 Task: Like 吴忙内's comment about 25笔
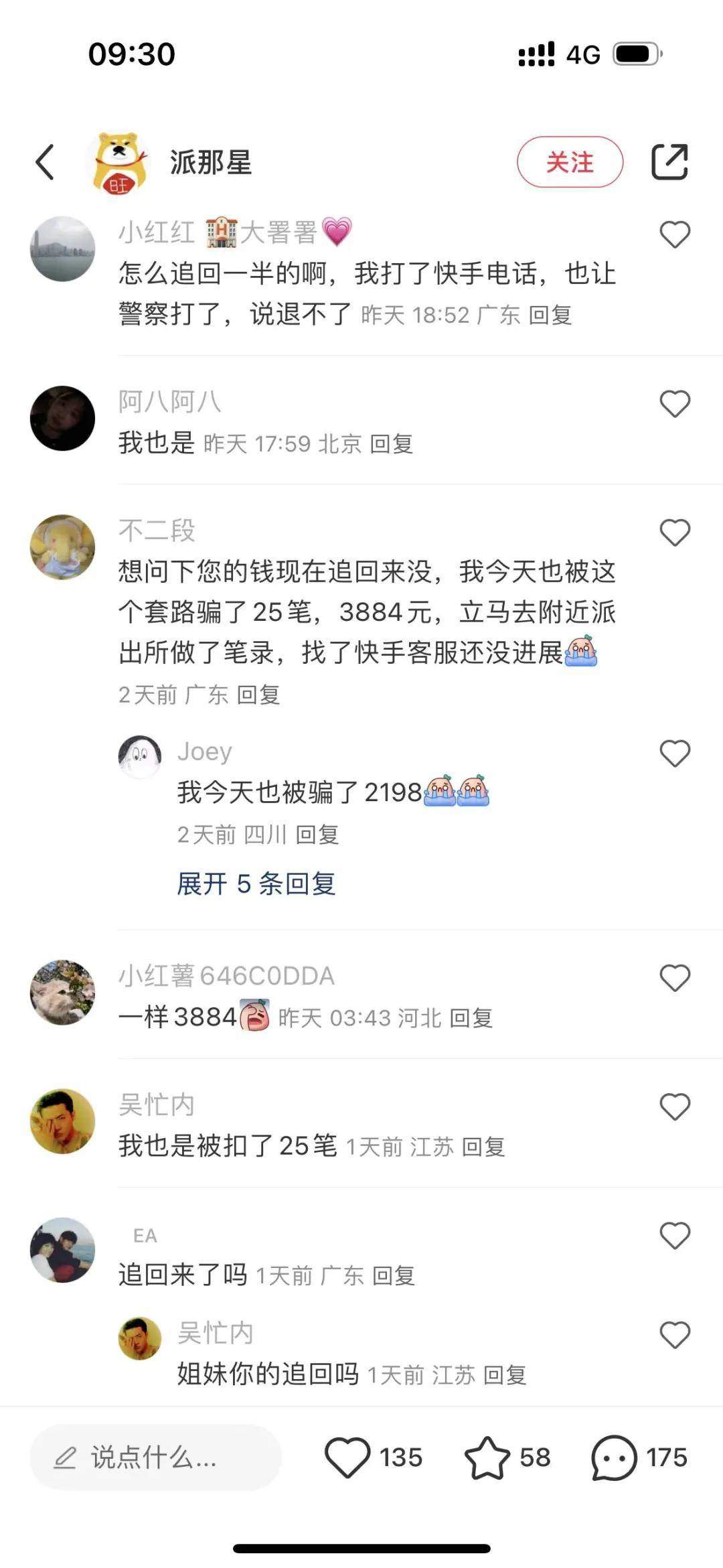tap(674, 1107)
